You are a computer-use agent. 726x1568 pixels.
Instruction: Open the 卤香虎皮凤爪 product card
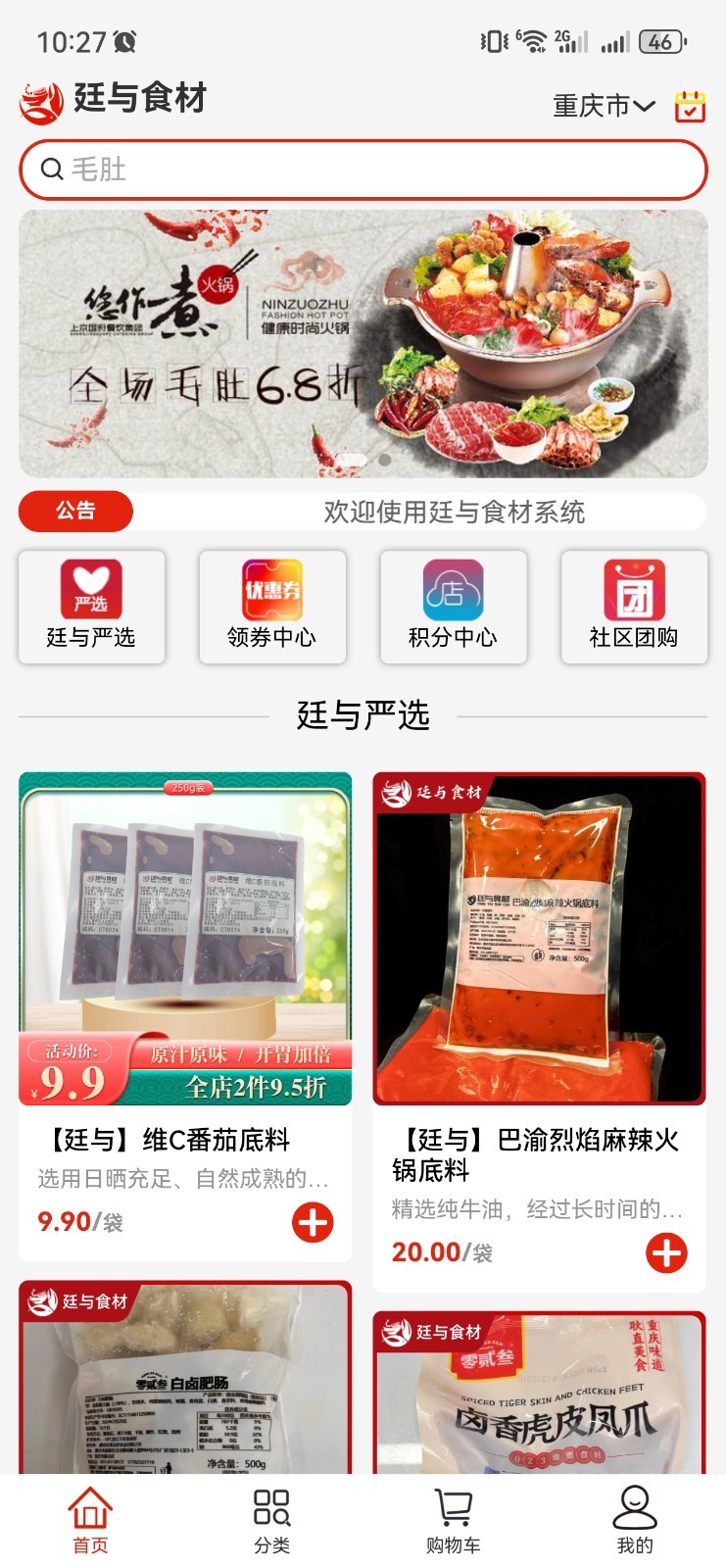click(539, 1393)
